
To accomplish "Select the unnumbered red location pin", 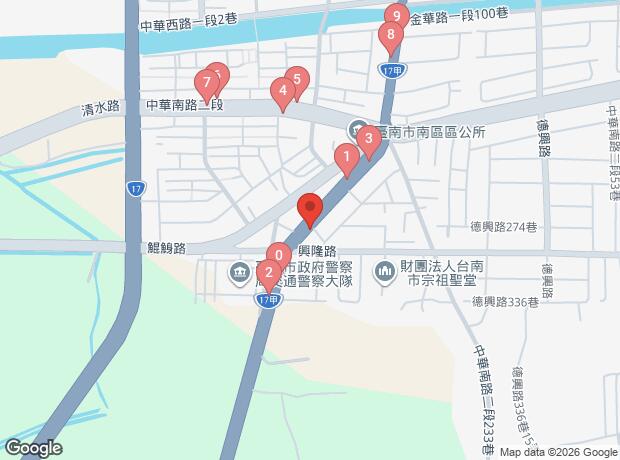I will coord(310,207).
